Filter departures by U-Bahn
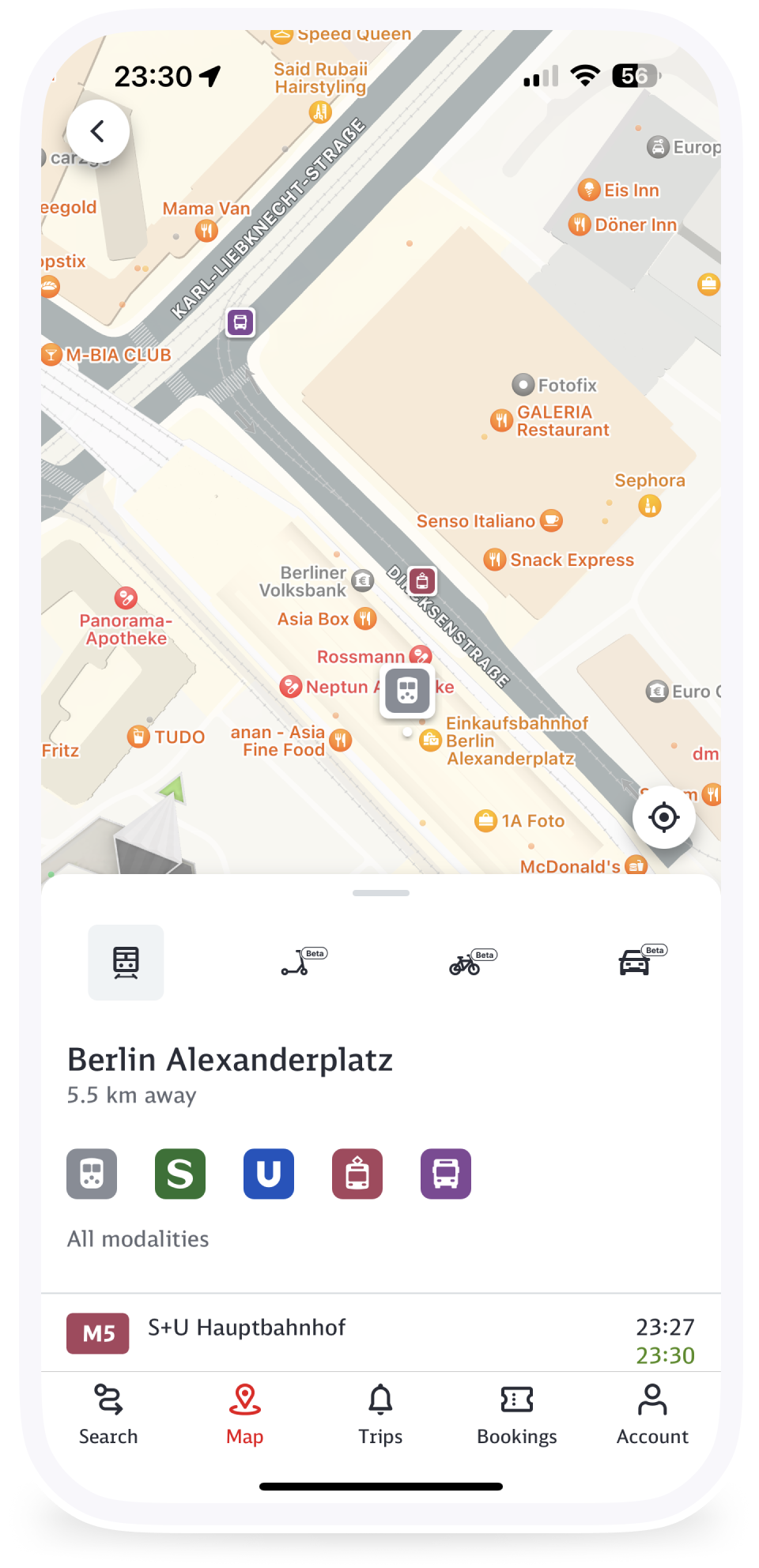759x1568 pixels. point(269,1174)
